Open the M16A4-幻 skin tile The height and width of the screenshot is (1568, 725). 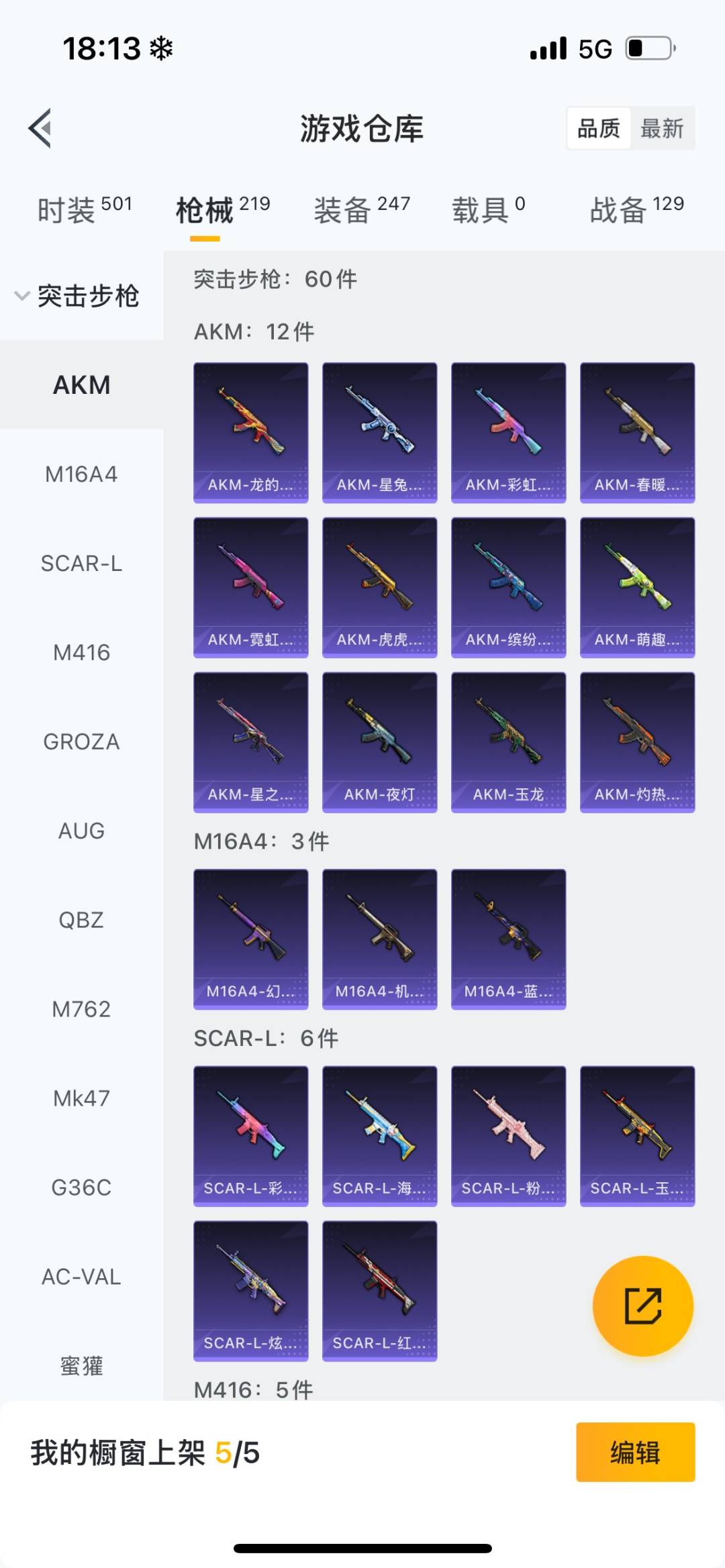click(250, 939)
